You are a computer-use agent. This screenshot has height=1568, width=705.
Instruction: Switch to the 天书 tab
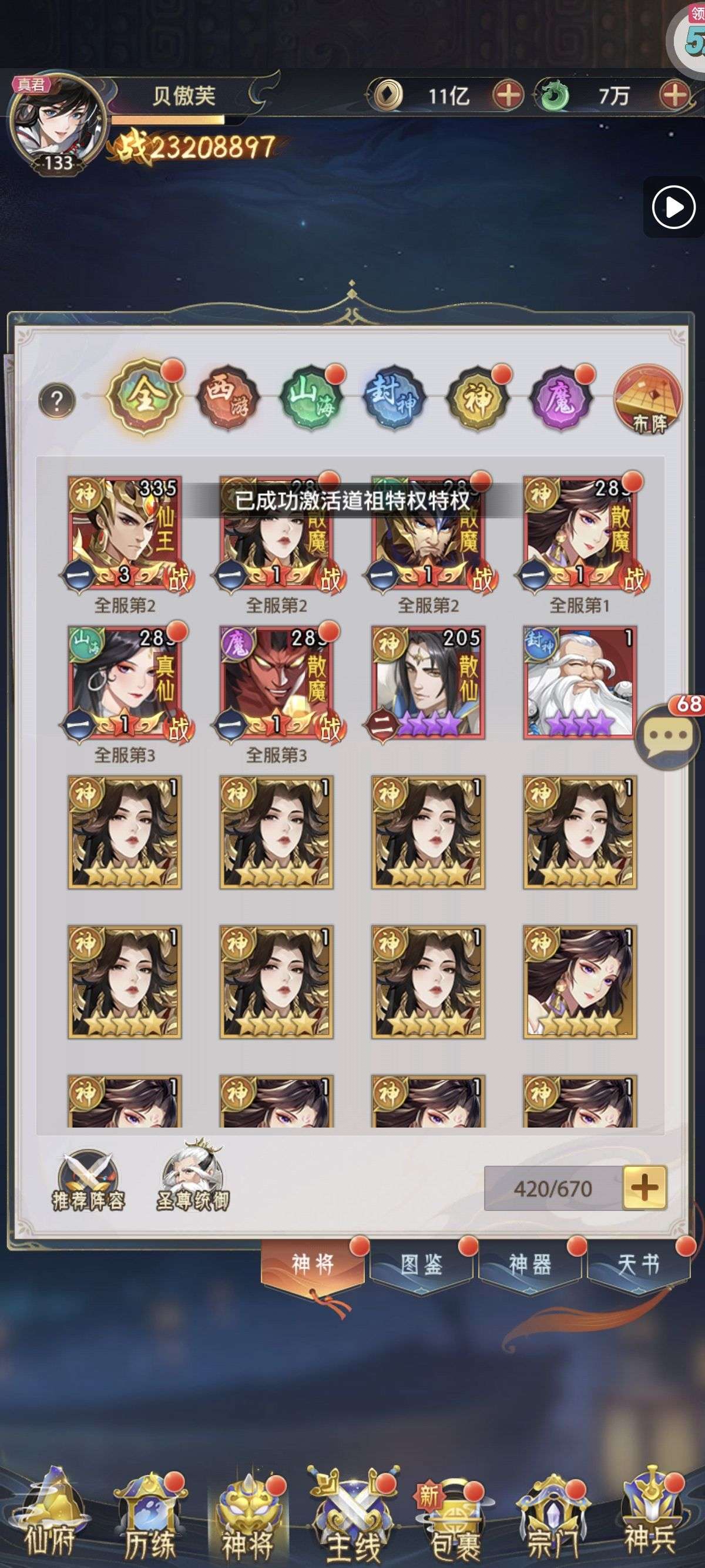(639, 1265)
